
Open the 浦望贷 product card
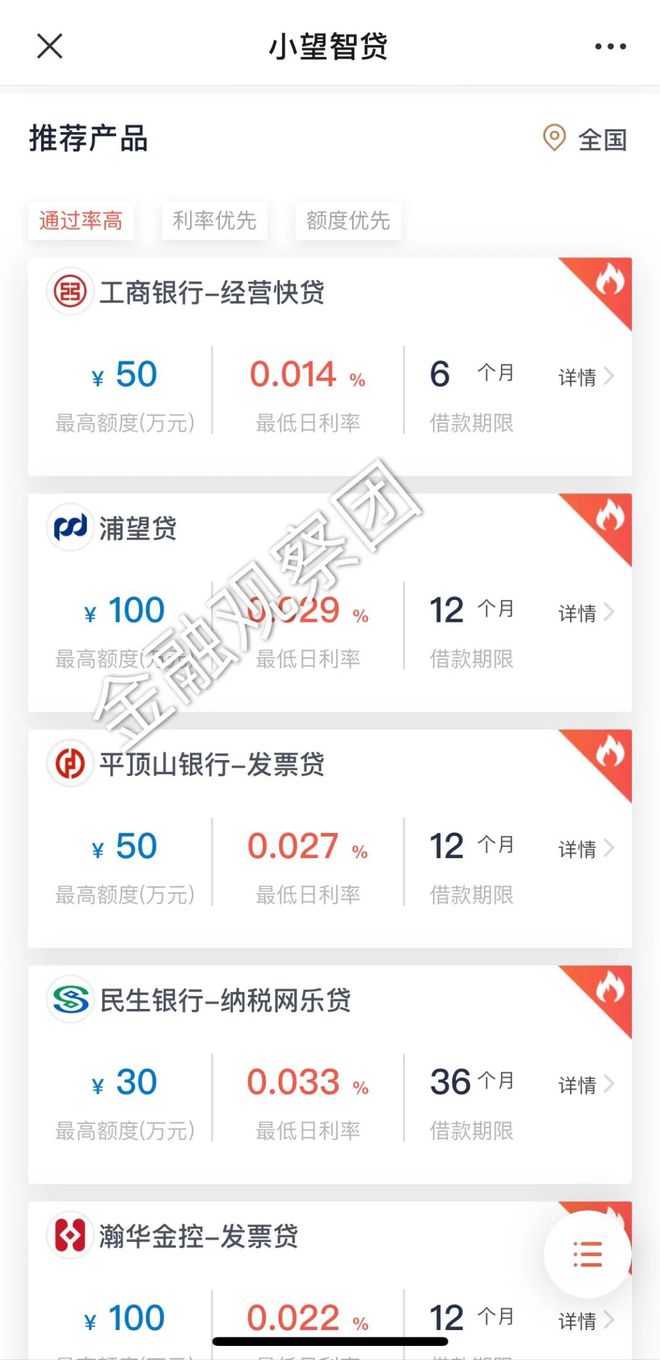[138, 528]
